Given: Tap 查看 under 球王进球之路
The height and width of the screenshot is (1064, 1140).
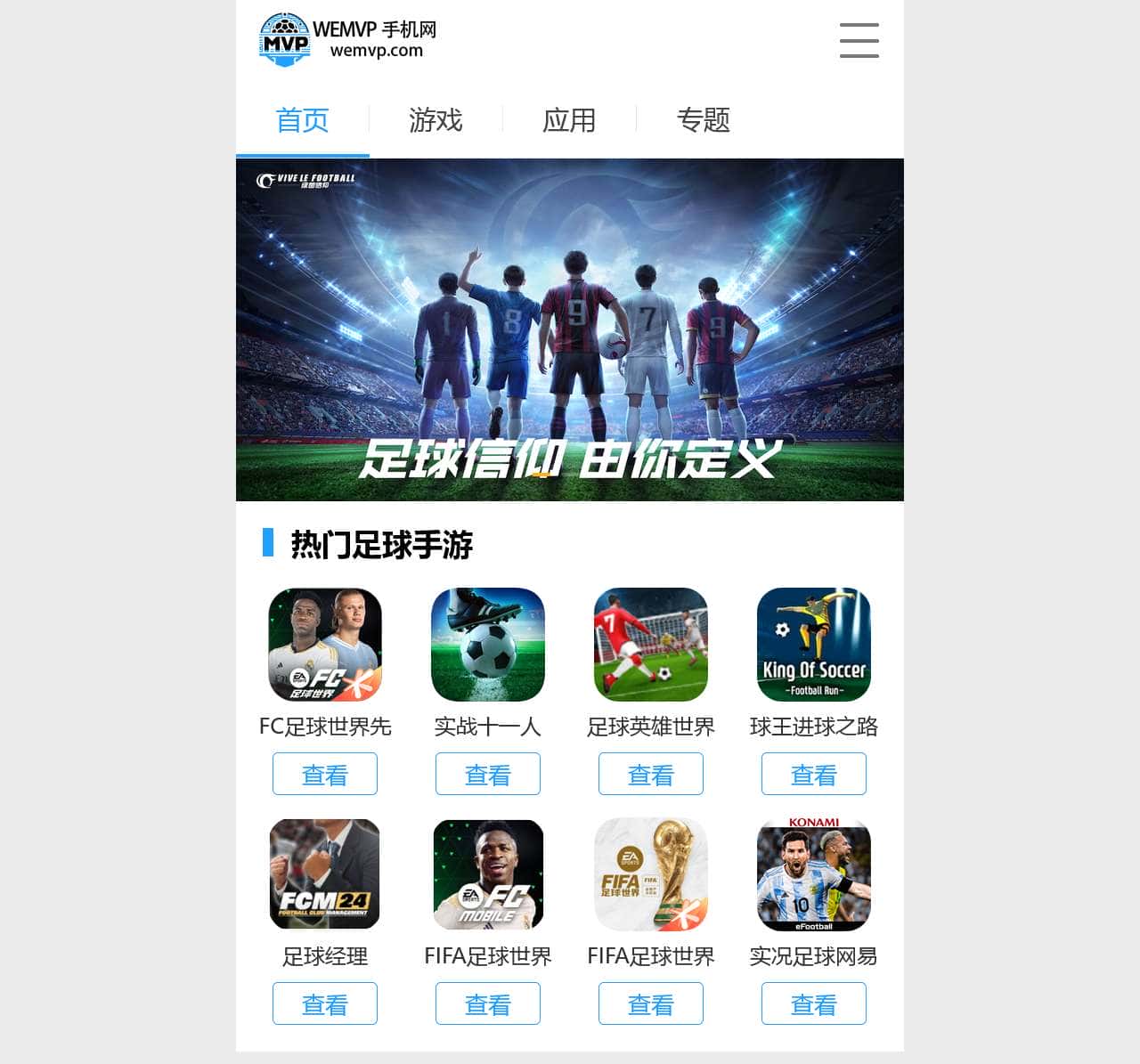Looking at the screenshot, I should click(814, 774).
